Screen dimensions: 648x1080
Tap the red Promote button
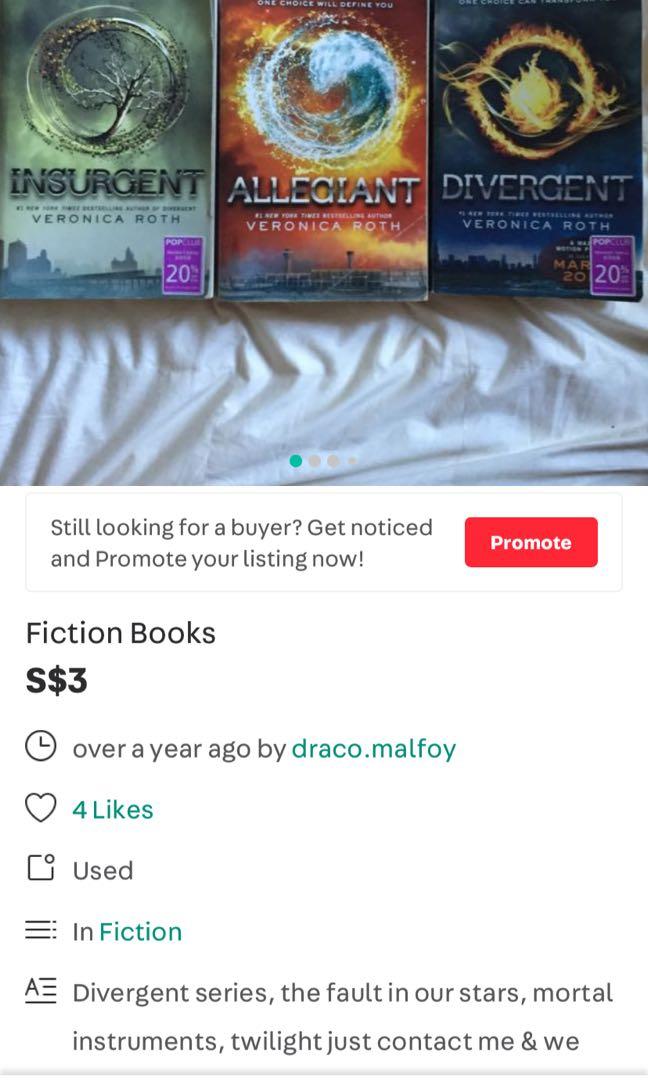531,542
